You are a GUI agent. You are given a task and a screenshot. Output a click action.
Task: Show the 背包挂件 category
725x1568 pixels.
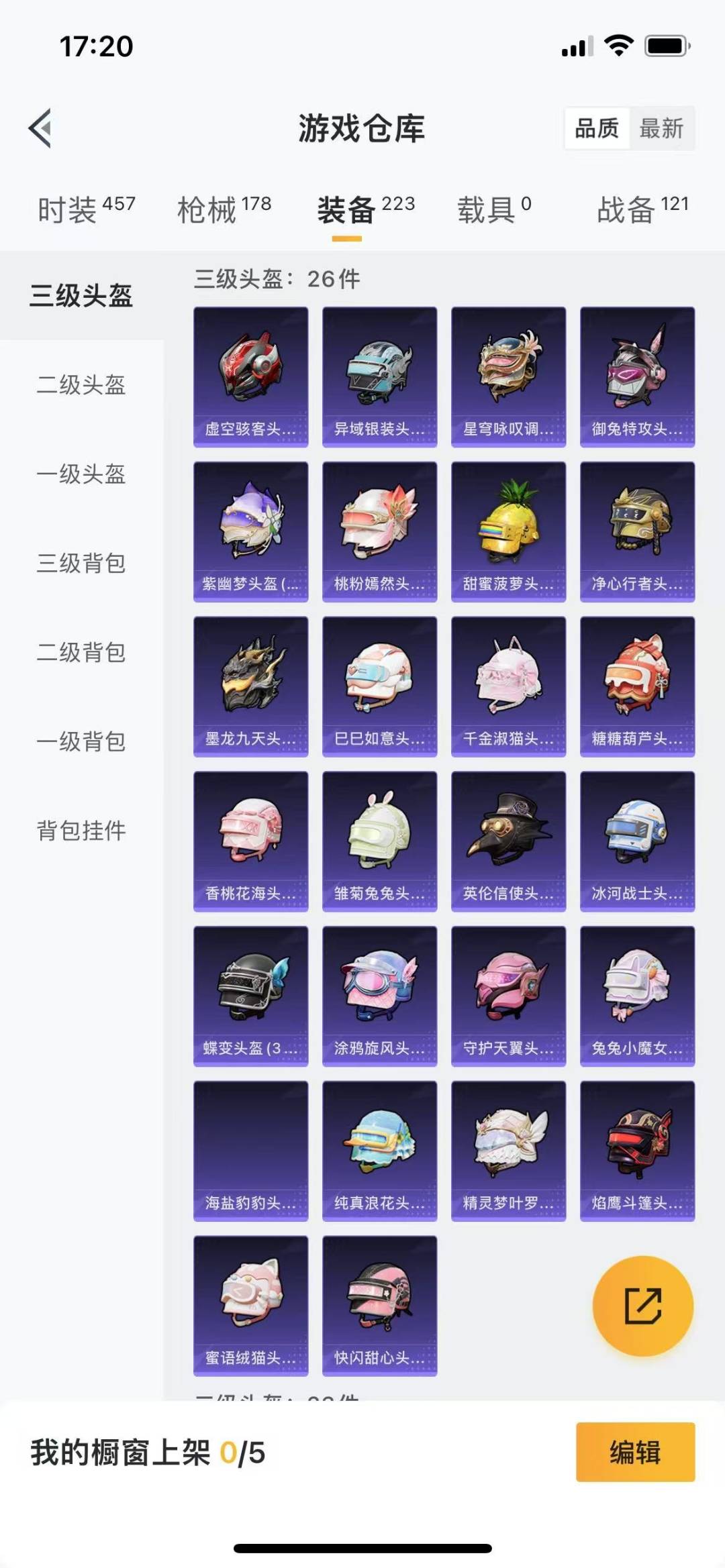[x=81, y=831]
